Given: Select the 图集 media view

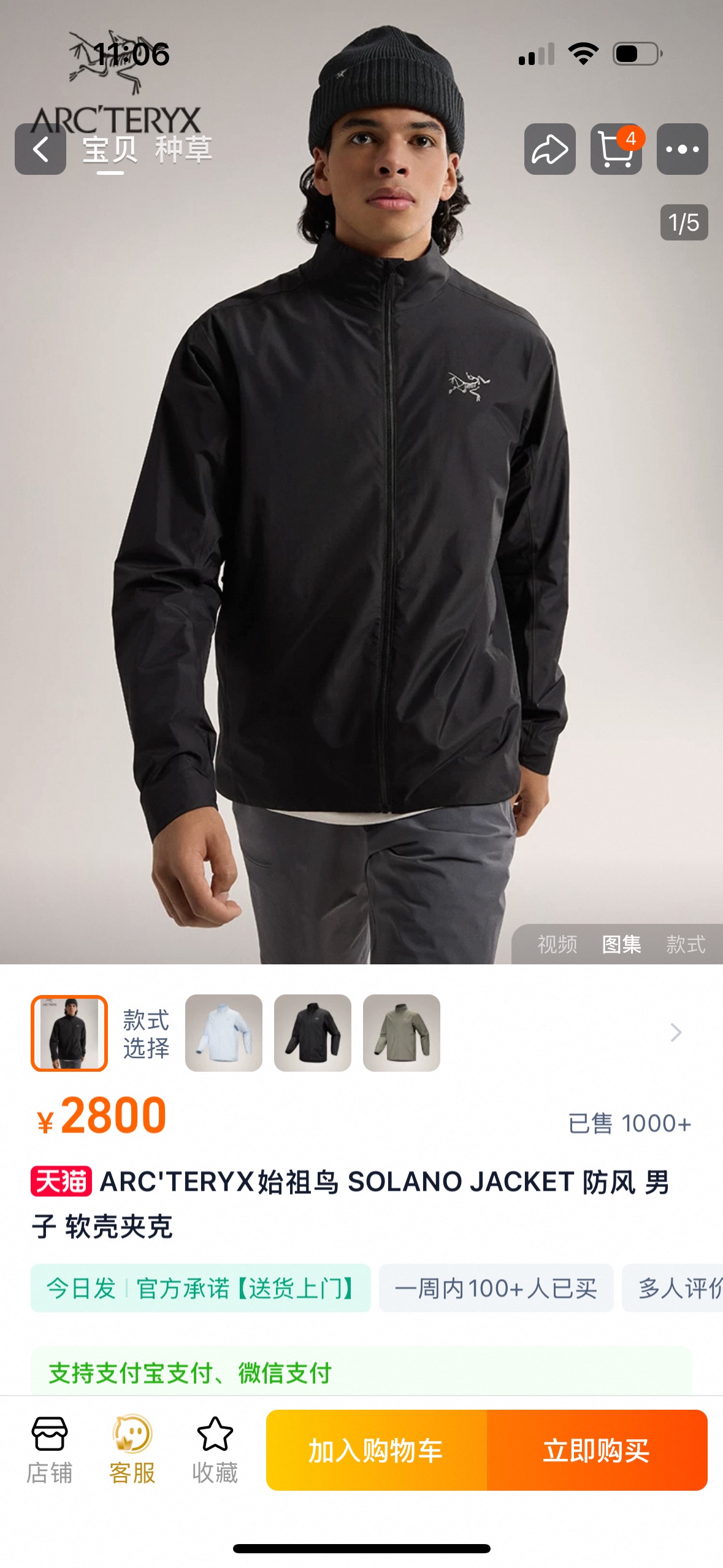Looking at the screenshot, I should (621, 944).
